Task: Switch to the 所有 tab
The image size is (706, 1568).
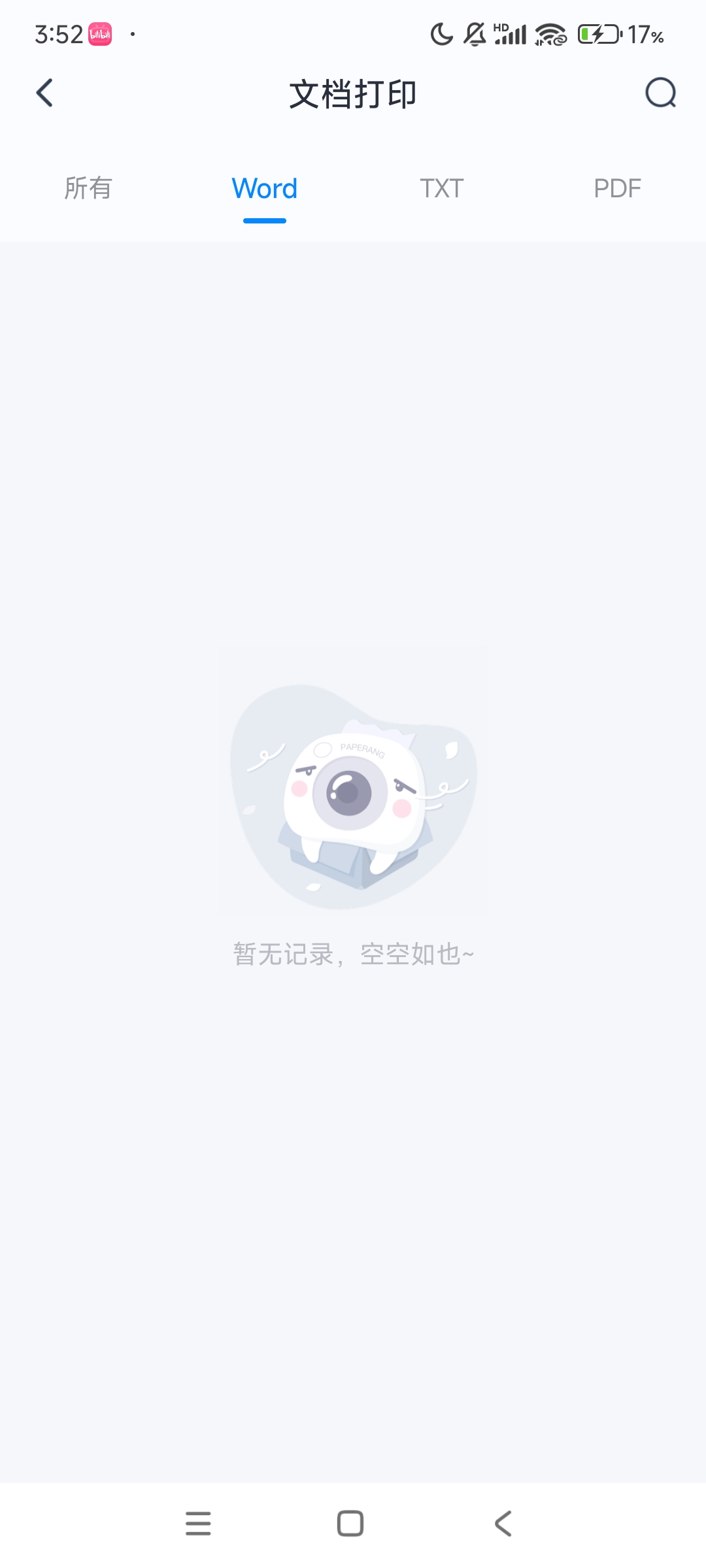Action: 88,189
